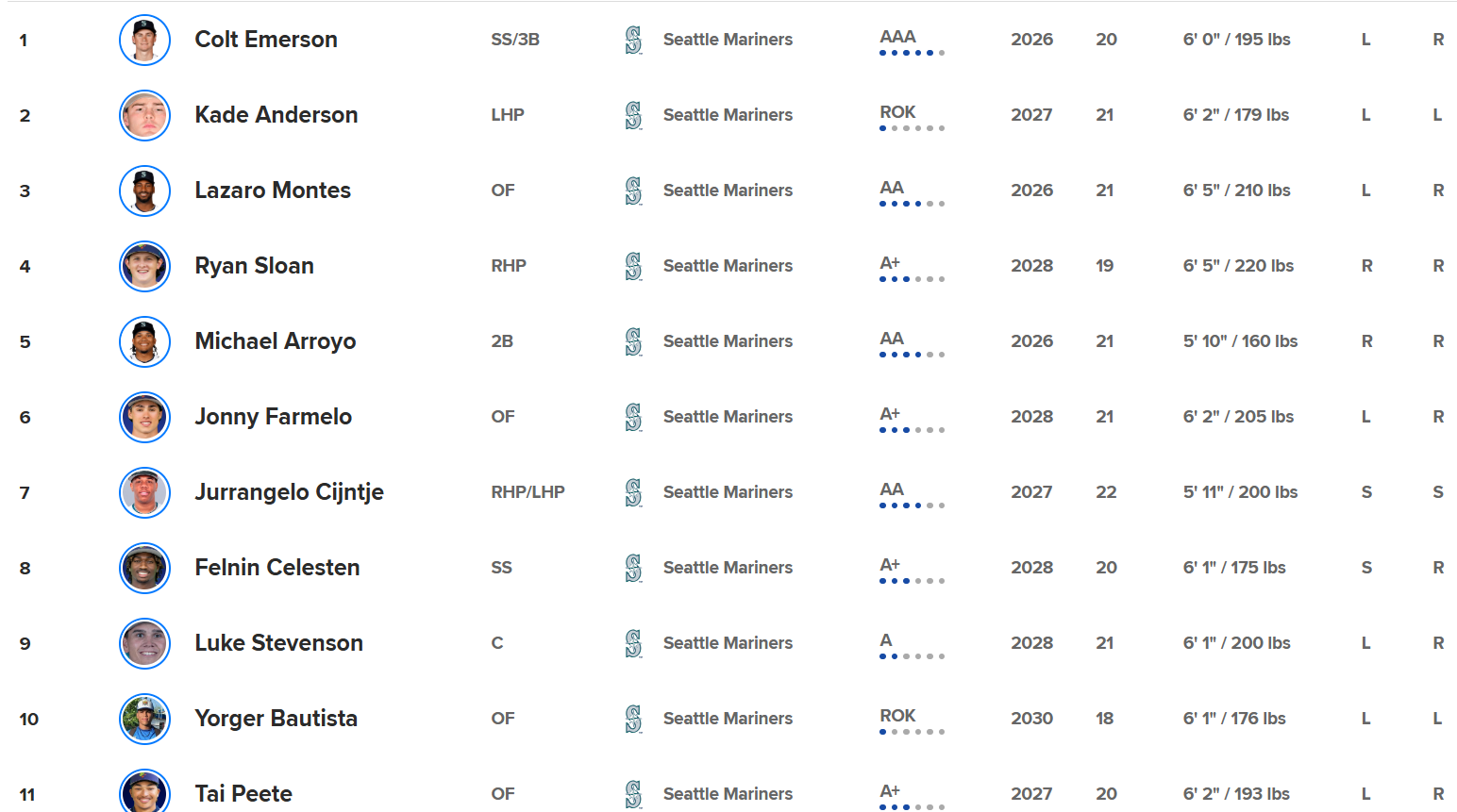1457x812 pixels.
Task: Open Jurrangelo Cijntje's player row
Action: (x=289, y=492)
